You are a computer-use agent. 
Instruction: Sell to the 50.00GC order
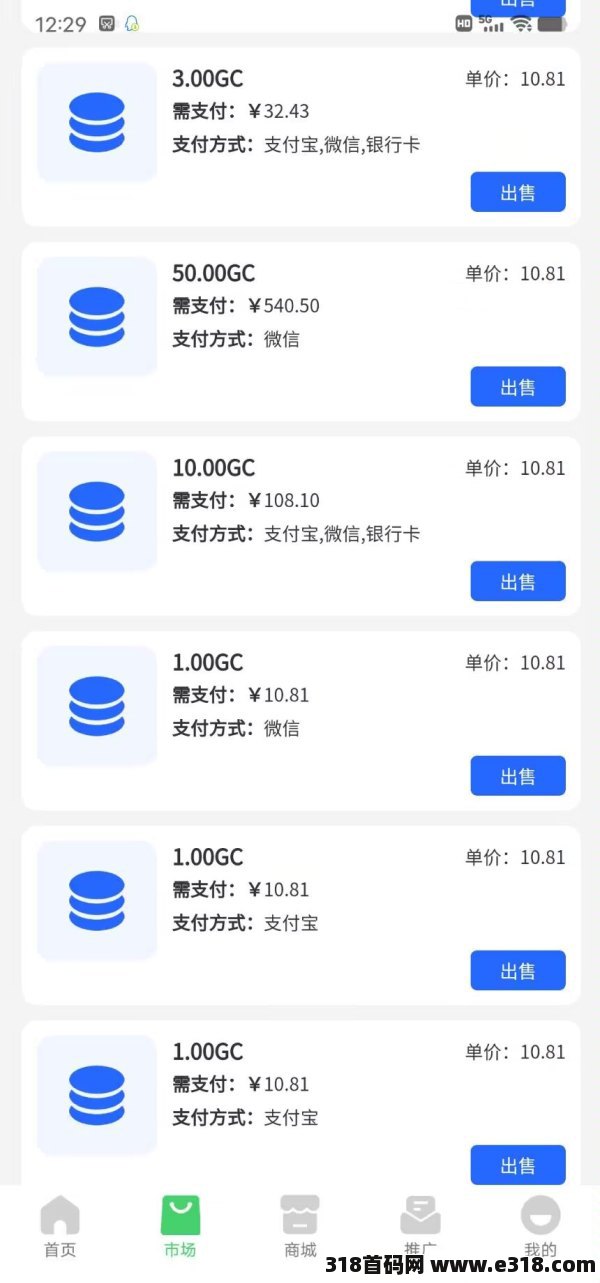(x=518, y=387)
